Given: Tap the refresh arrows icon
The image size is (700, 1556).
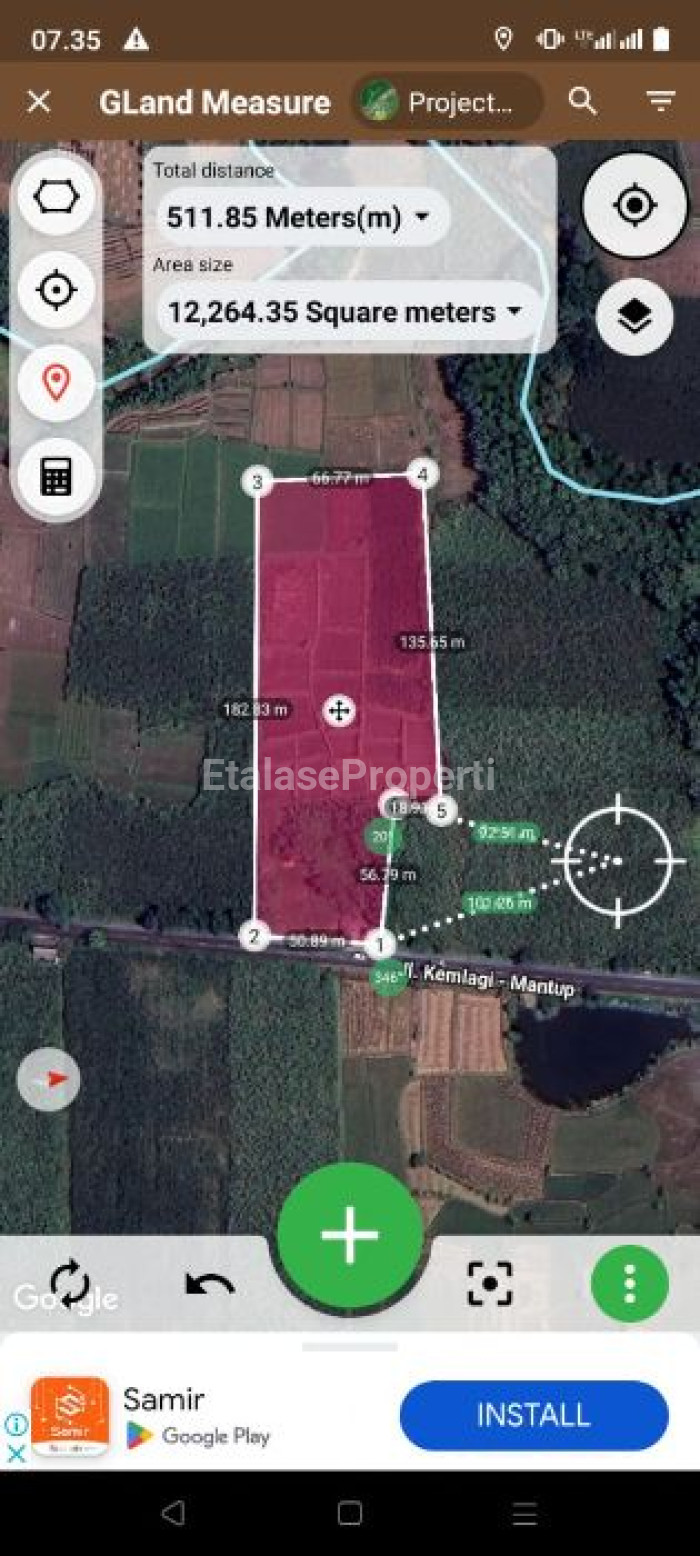Looking at the screenshot, I should tap(70, 1284).
